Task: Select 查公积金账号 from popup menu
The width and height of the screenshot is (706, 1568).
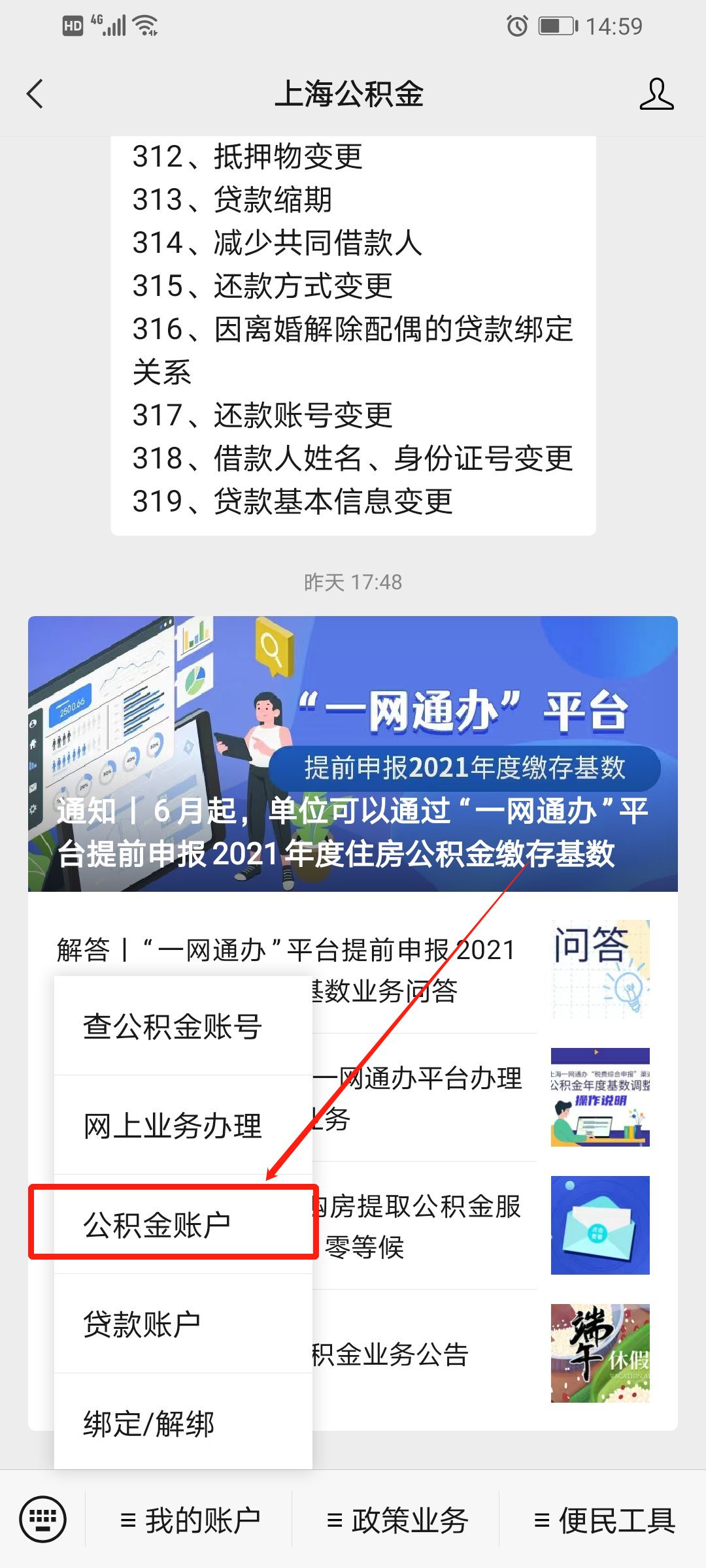Action: [x=173, y=1026]
